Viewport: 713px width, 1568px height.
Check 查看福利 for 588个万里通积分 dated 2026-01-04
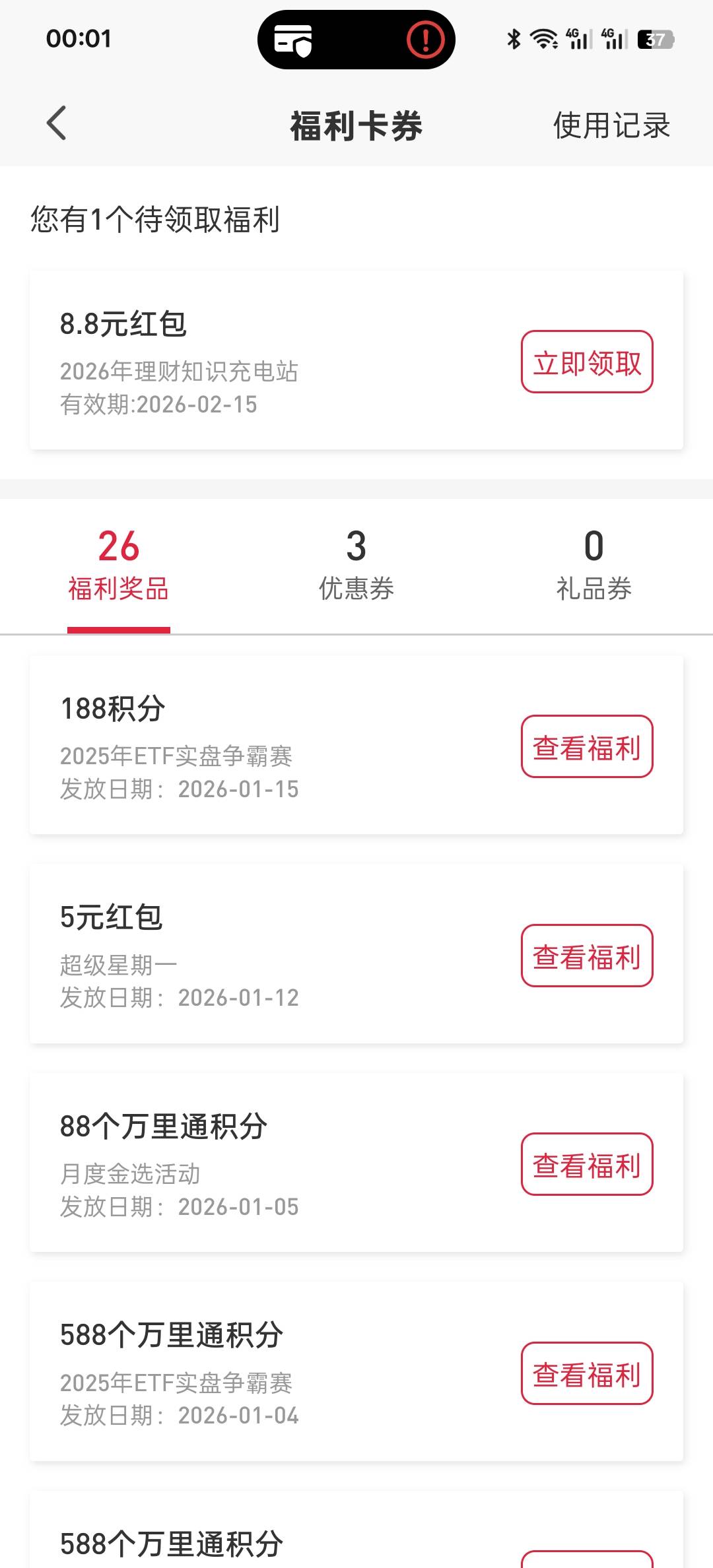(587, 1373)
